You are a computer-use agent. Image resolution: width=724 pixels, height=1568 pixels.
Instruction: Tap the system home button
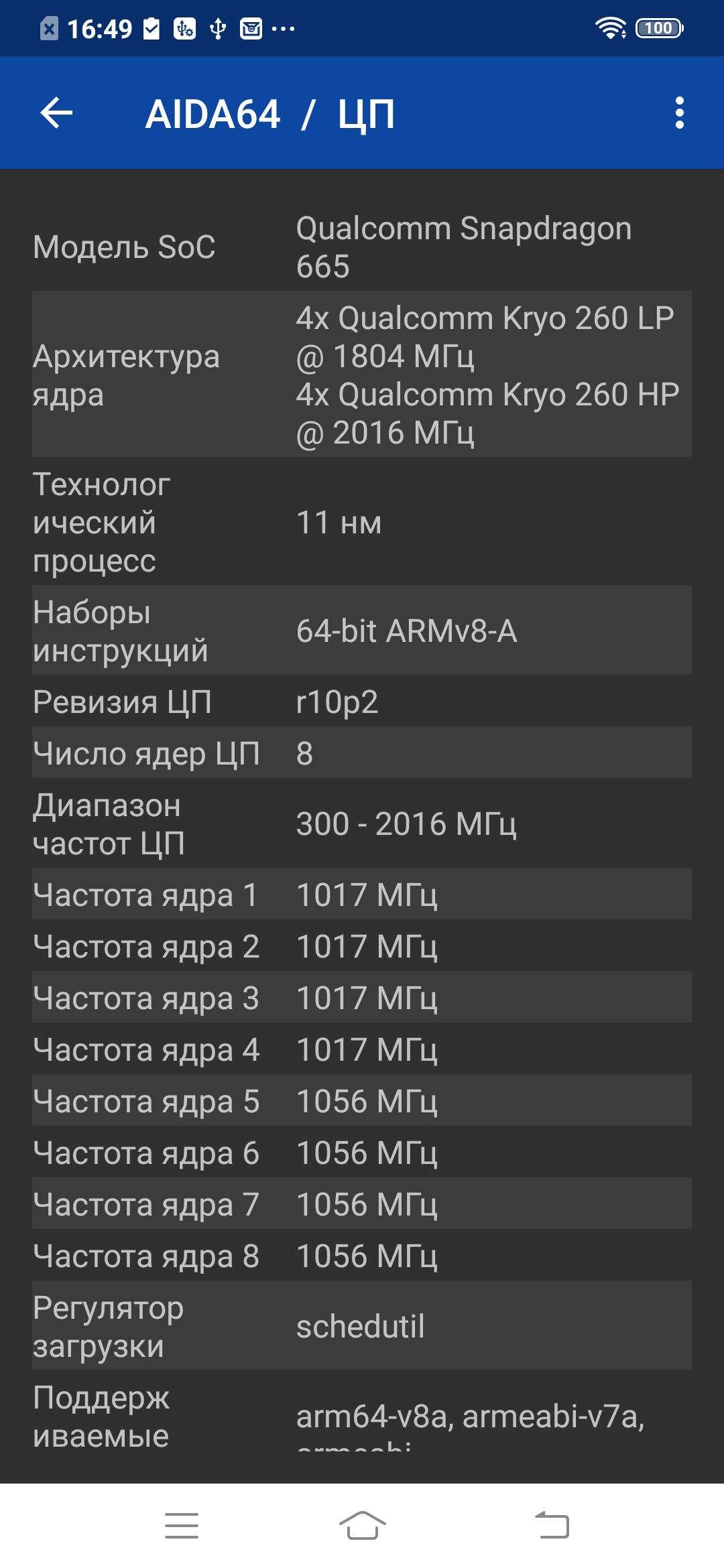tap(362, 1525)
